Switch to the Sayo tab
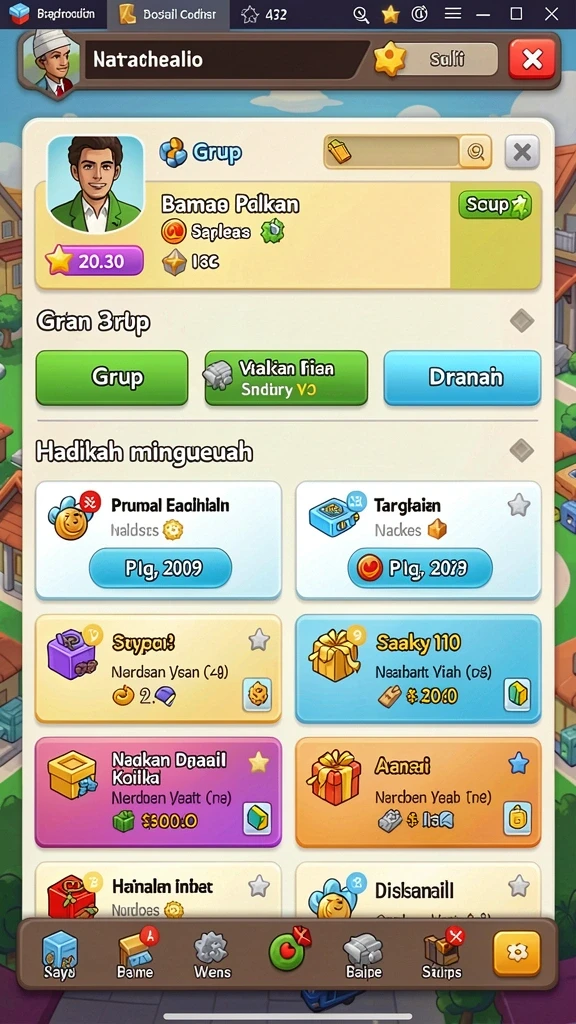576x1024 pixels. tap(60, 955)
